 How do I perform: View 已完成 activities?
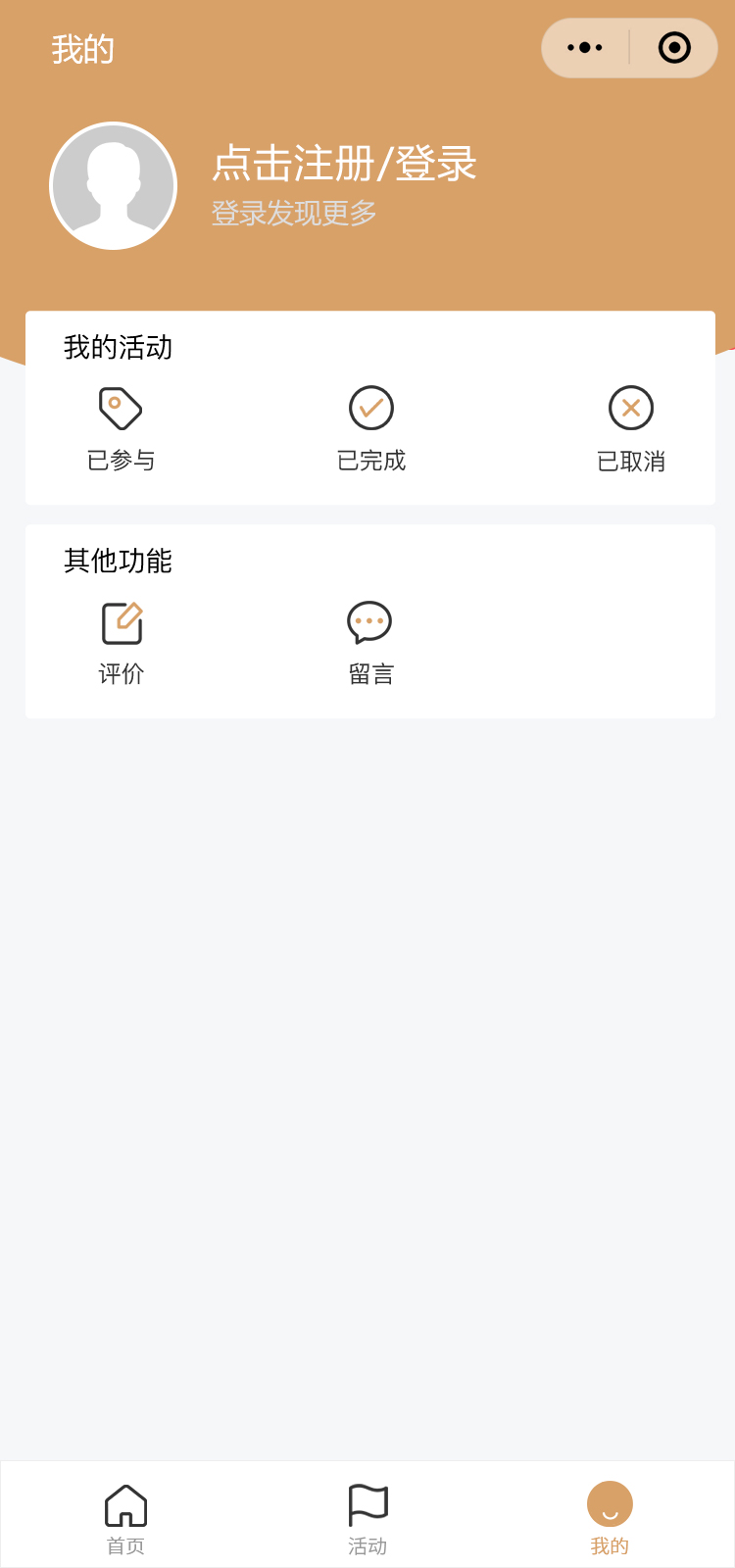coord(371,429)
